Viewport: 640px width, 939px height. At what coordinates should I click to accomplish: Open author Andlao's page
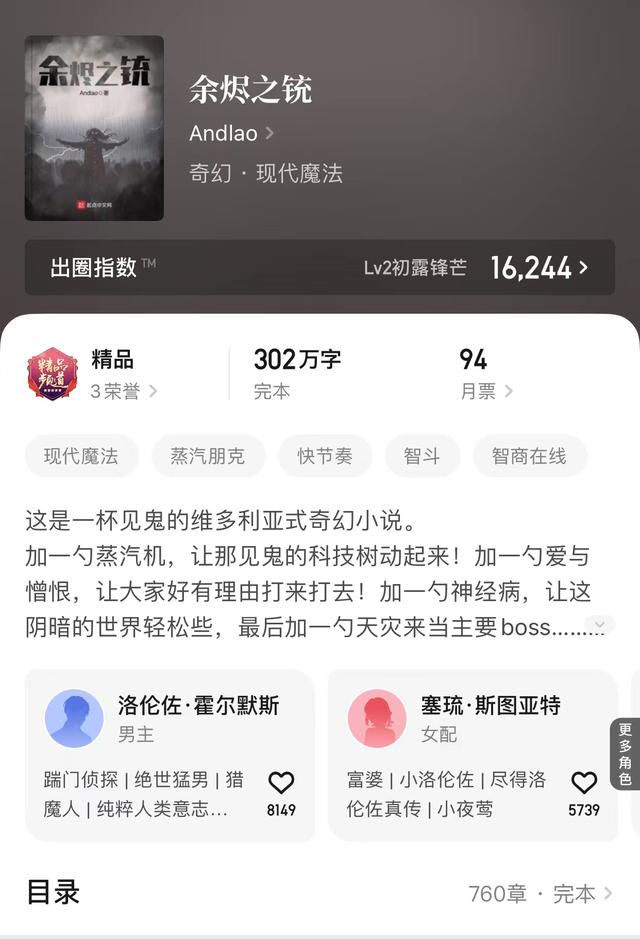click(x=231, y=133)
